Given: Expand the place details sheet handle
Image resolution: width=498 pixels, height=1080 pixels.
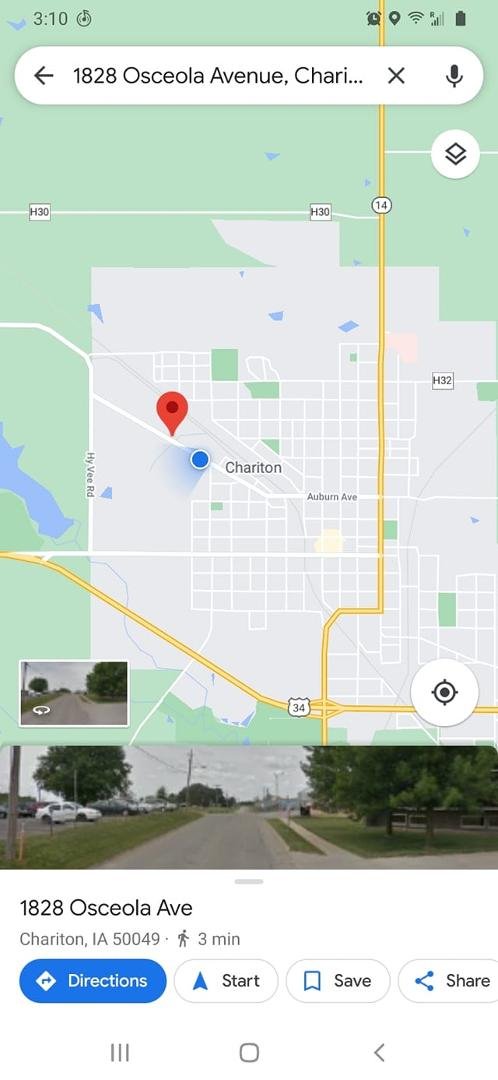Looking at the screenshot, I should tap(249, 882).
